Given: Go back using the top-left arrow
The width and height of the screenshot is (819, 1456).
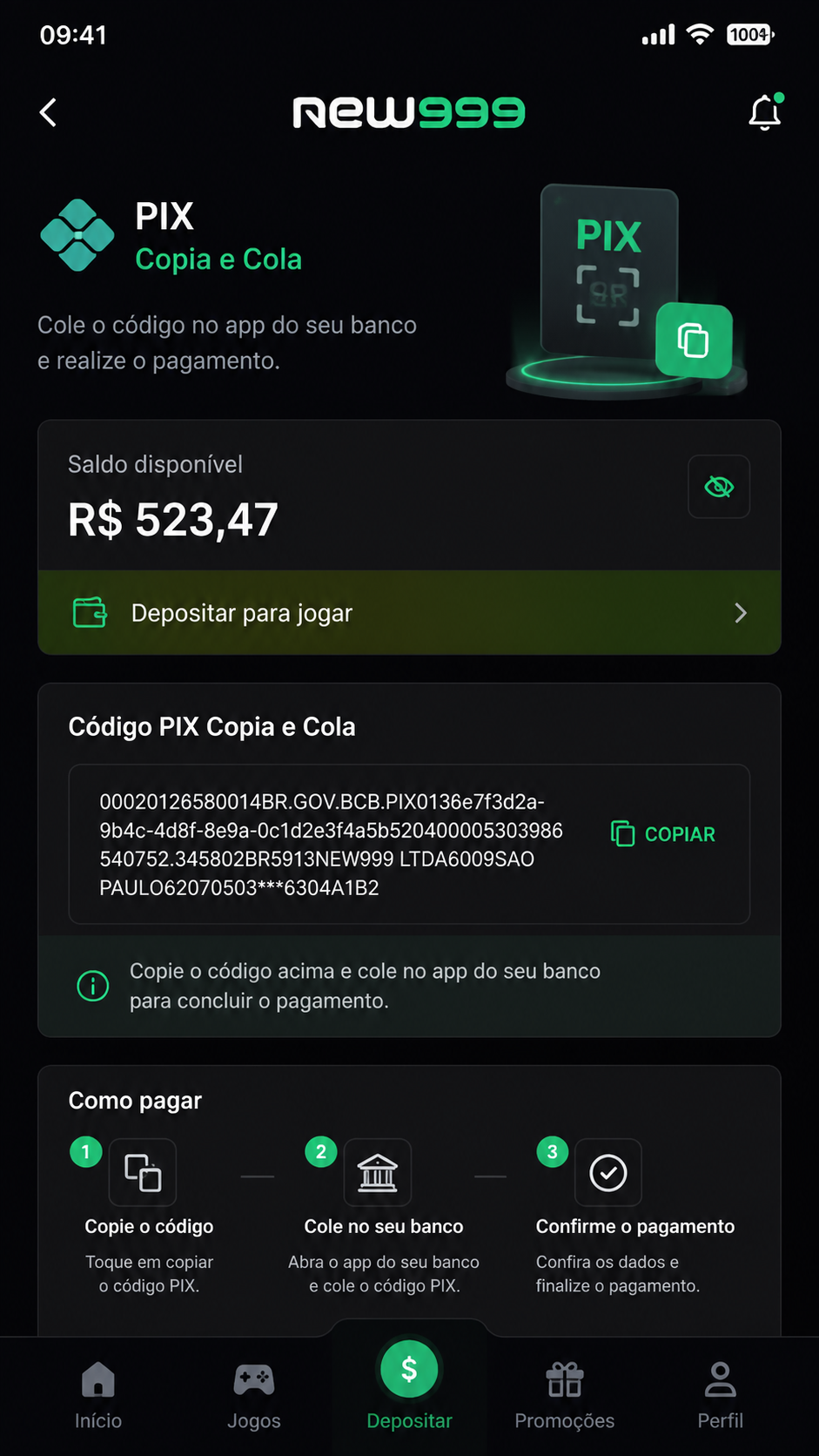Looking at the screenshot, I should (49, 112).
